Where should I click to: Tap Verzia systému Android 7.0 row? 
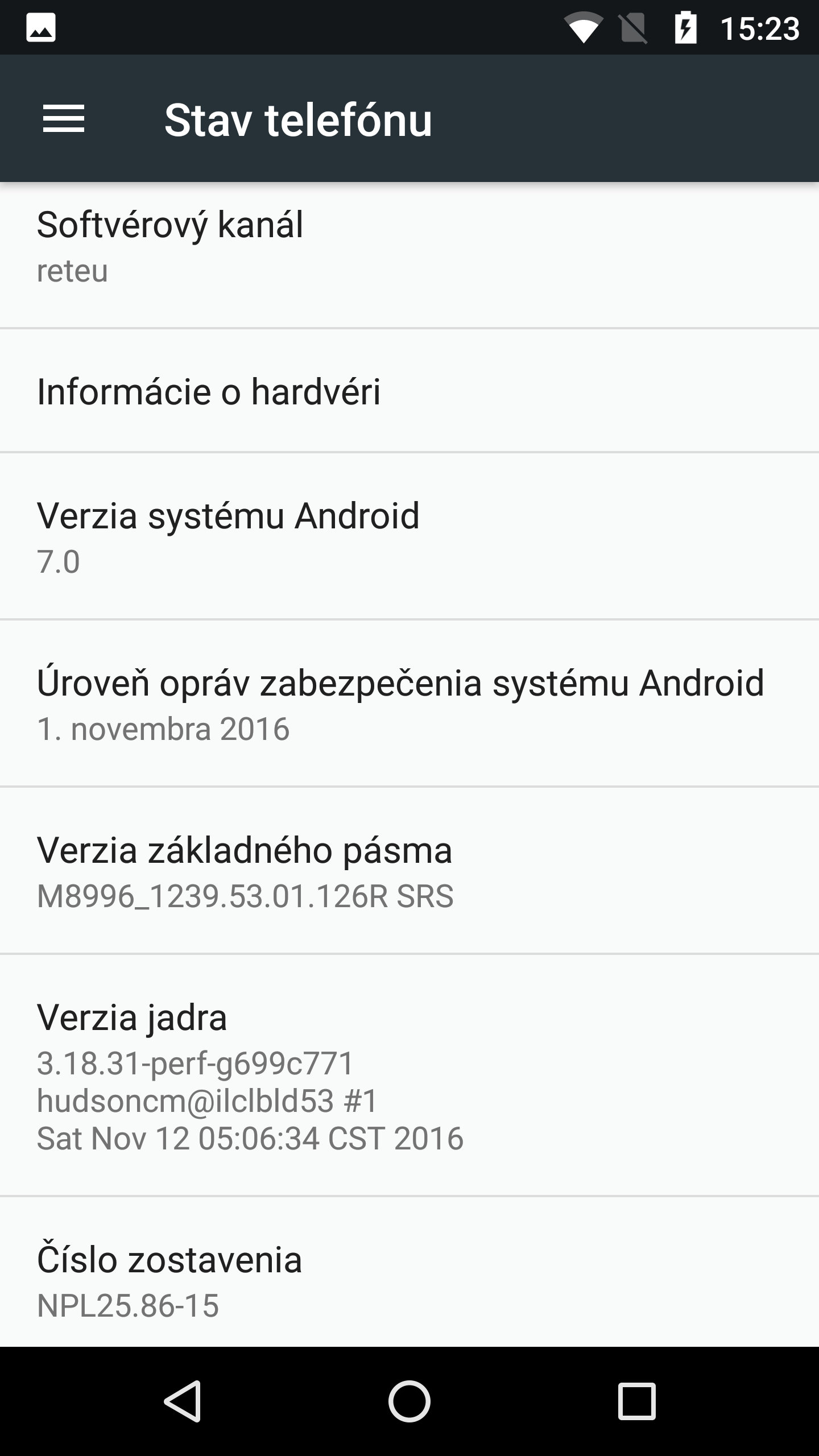click(409, 537)
